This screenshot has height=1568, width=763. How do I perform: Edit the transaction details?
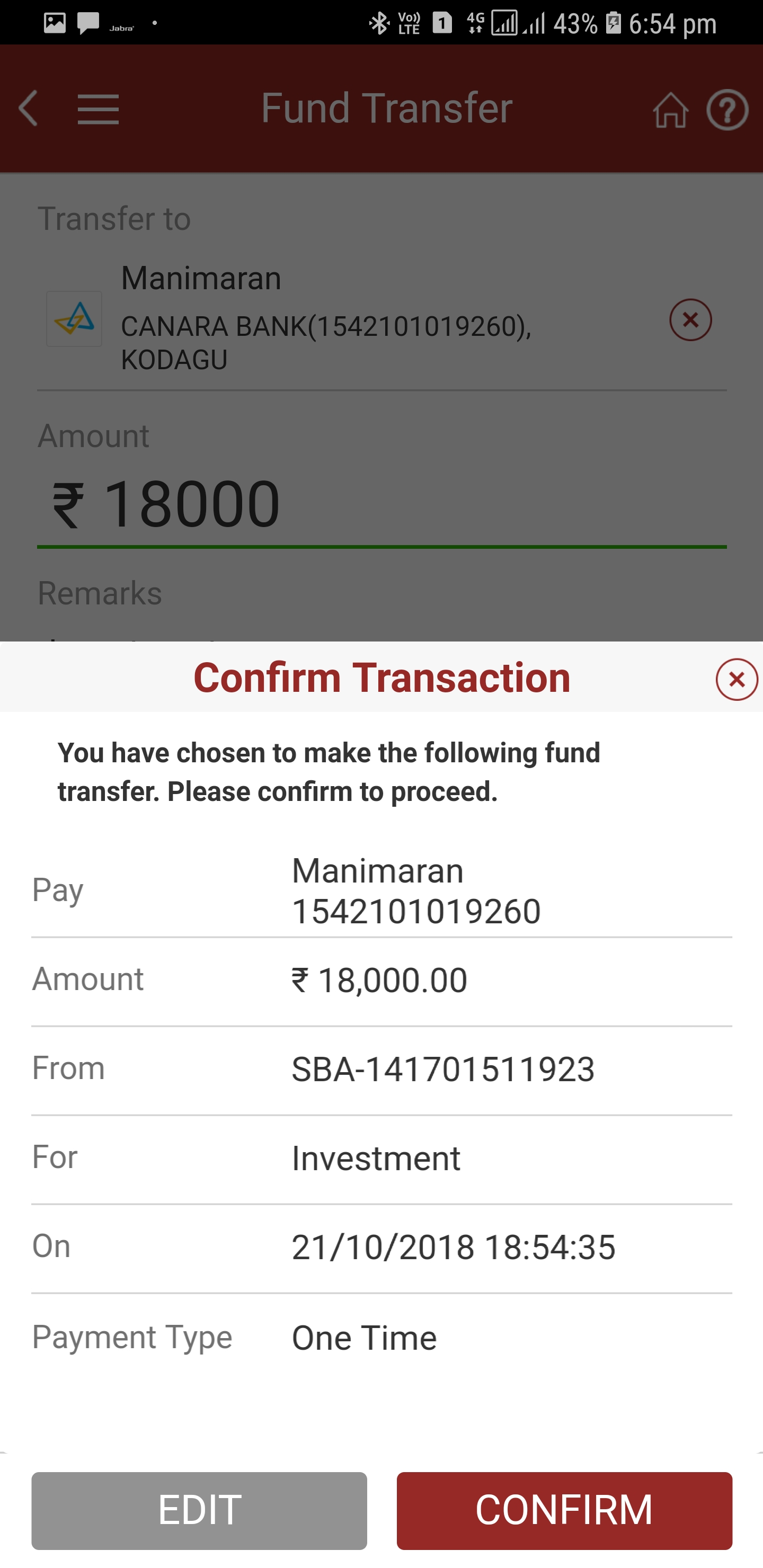(199, 1510)
